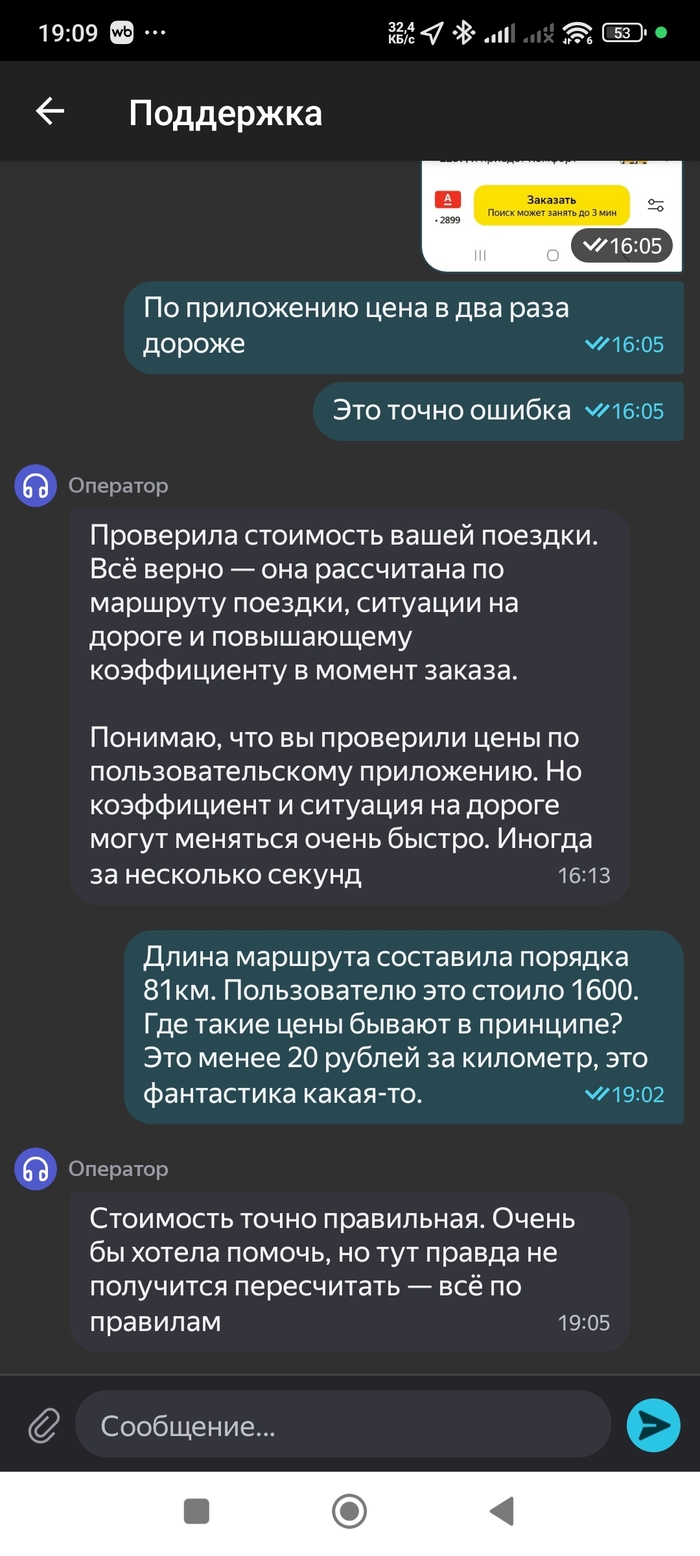
Task: Go back from the Поддержка chat
Action: pyautogui.click(x=50, y=112)
